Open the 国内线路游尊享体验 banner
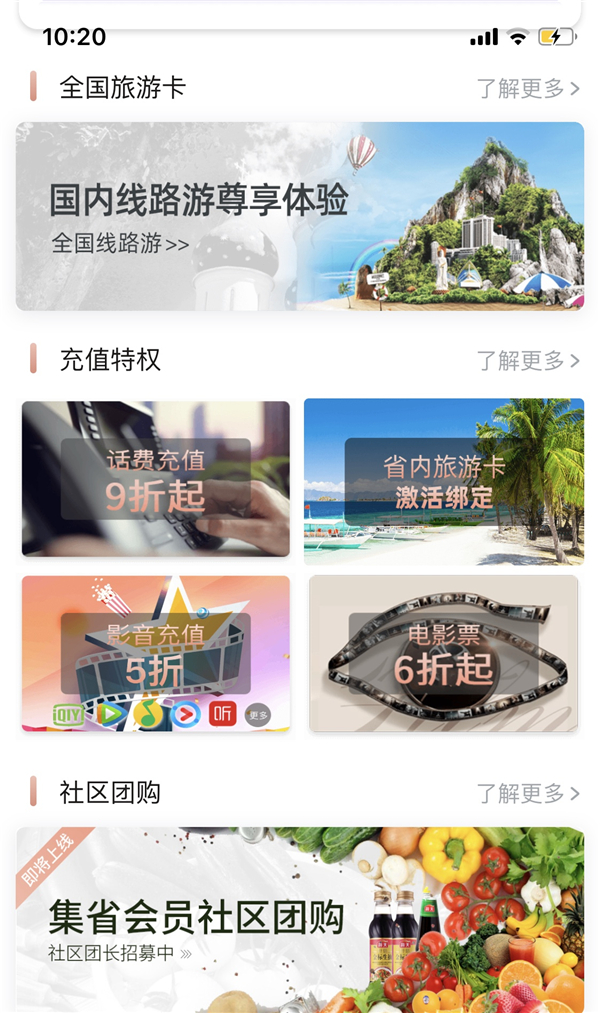 (x=299, y=216)
